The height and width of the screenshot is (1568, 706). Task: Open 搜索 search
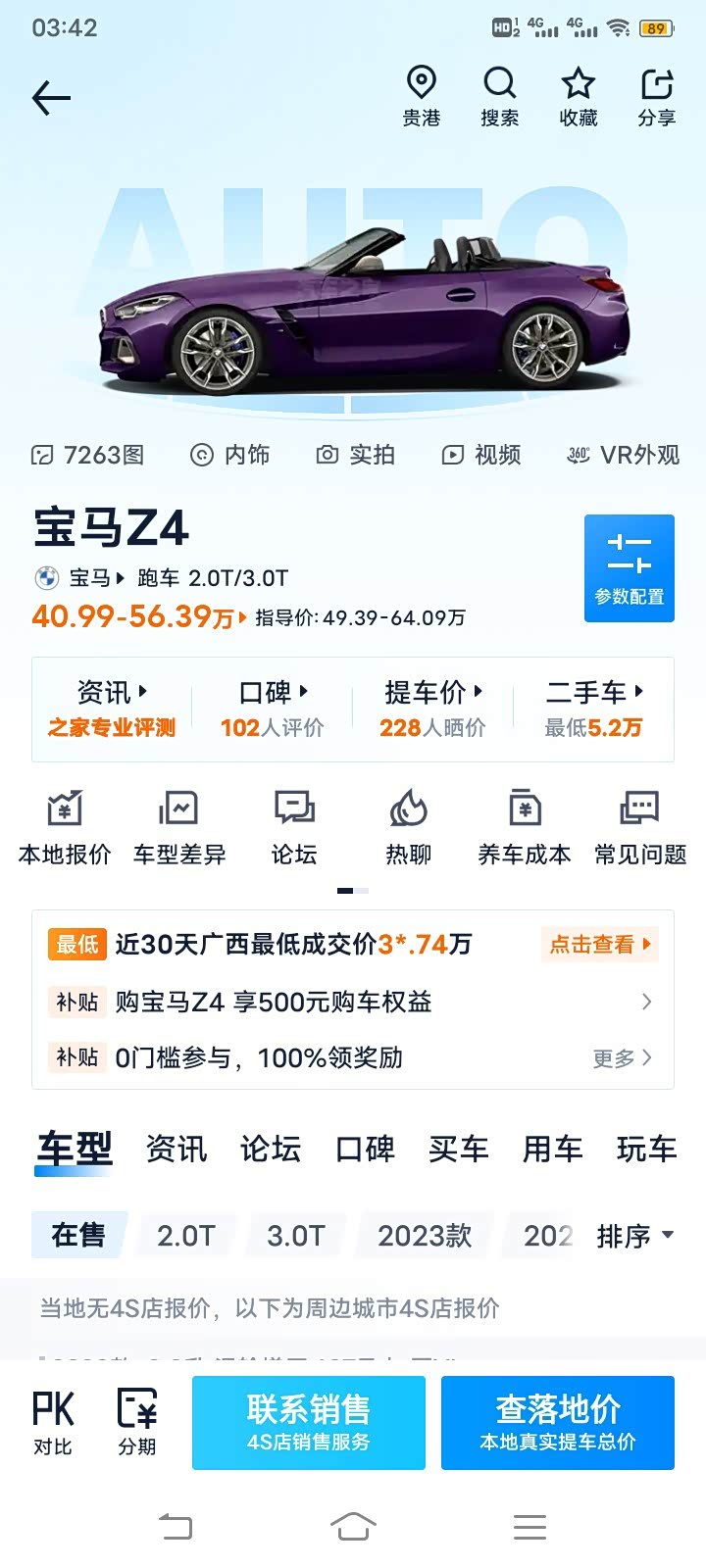click(x=499, y=96)
